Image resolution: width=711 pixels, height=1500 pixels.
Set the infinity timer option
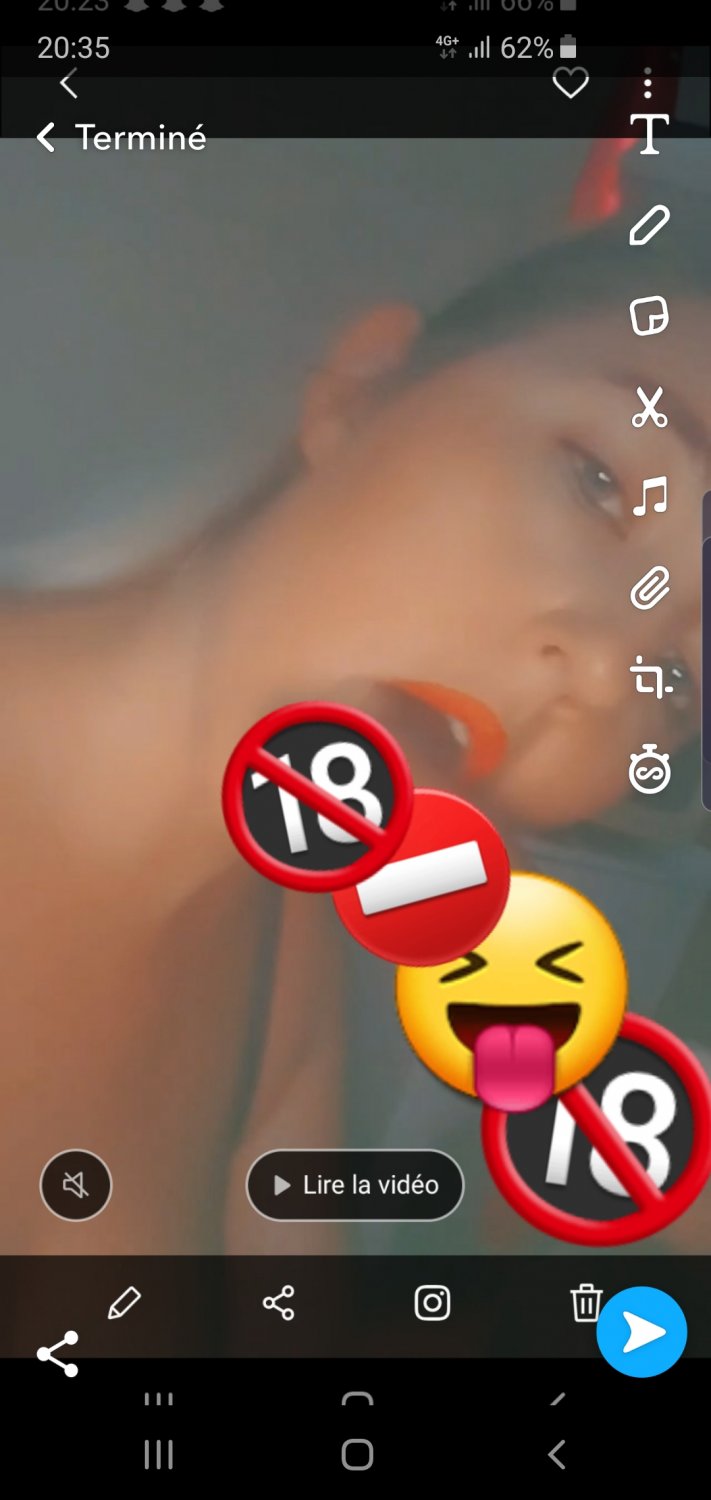[x=649, y=771]
